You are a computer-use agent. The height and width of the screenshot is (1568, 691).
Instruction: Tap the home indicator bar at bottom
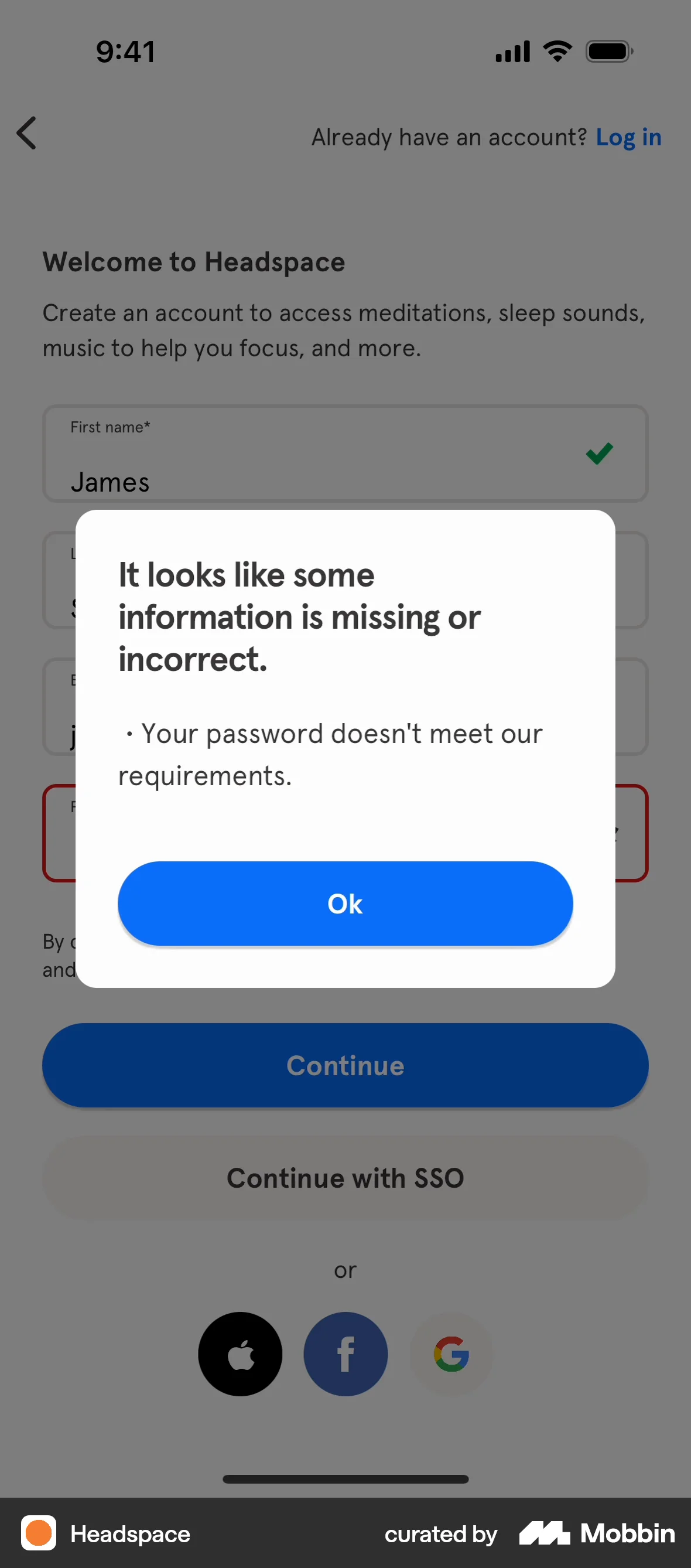click(x=345, y=1480)
